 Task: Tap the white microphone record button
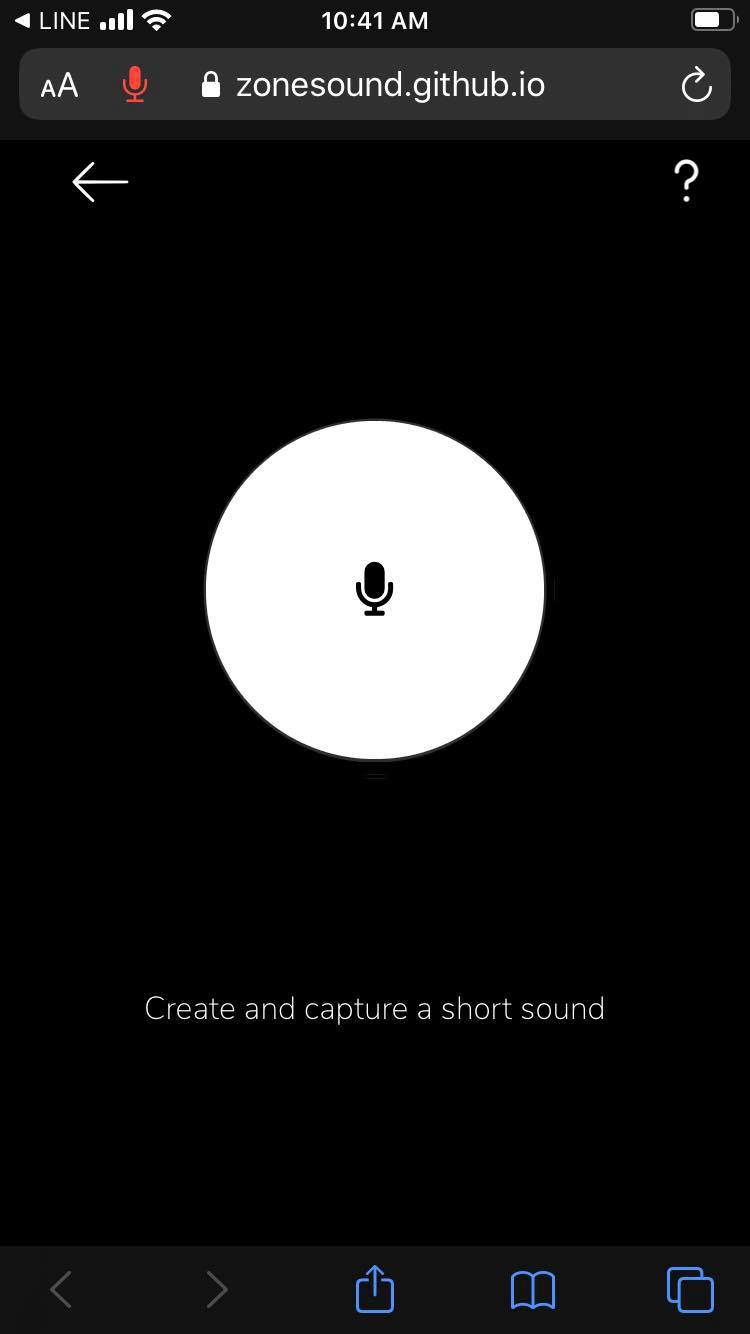[375, 590]
